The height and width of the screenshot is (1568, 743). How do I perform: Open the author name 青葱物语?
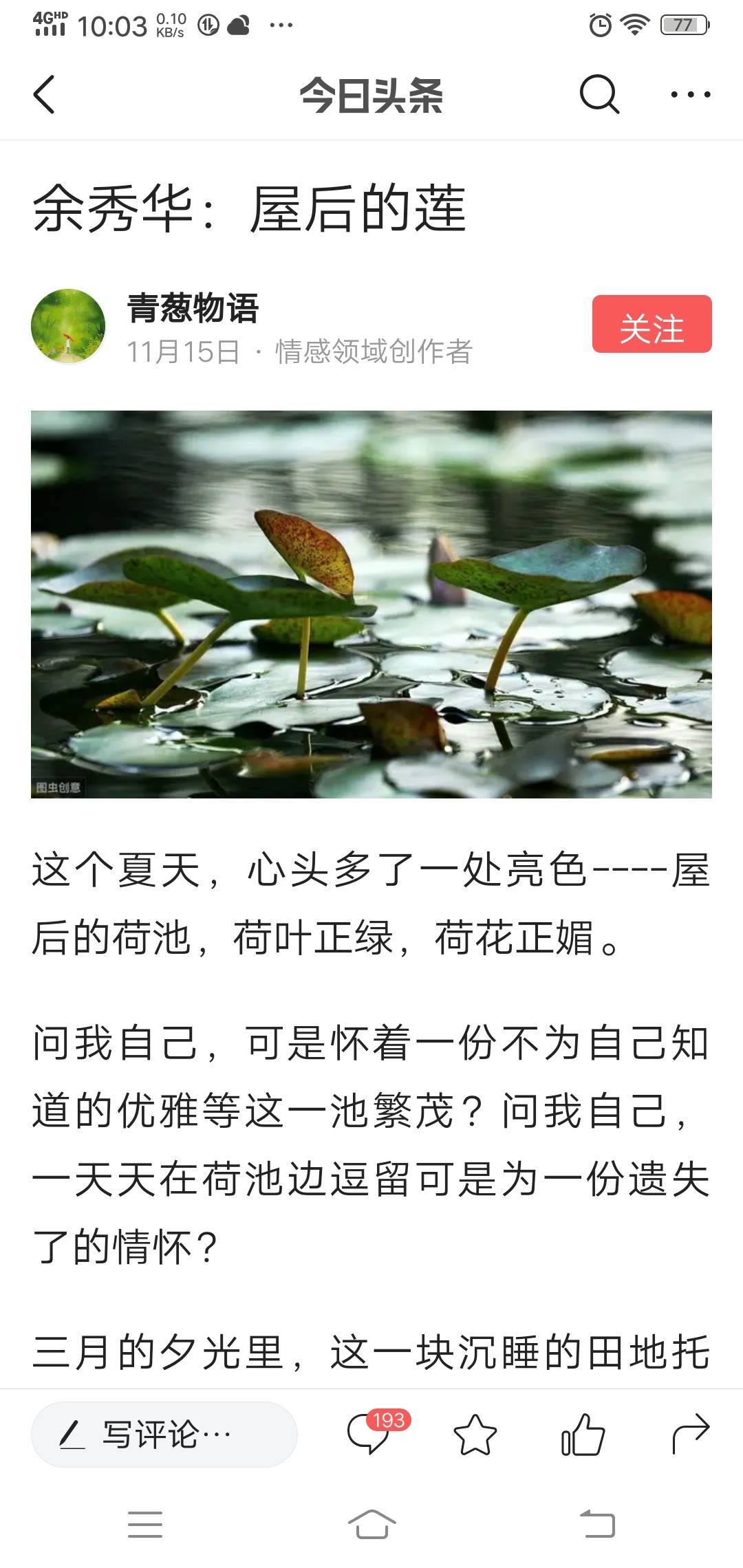click(x=193, y=307)
